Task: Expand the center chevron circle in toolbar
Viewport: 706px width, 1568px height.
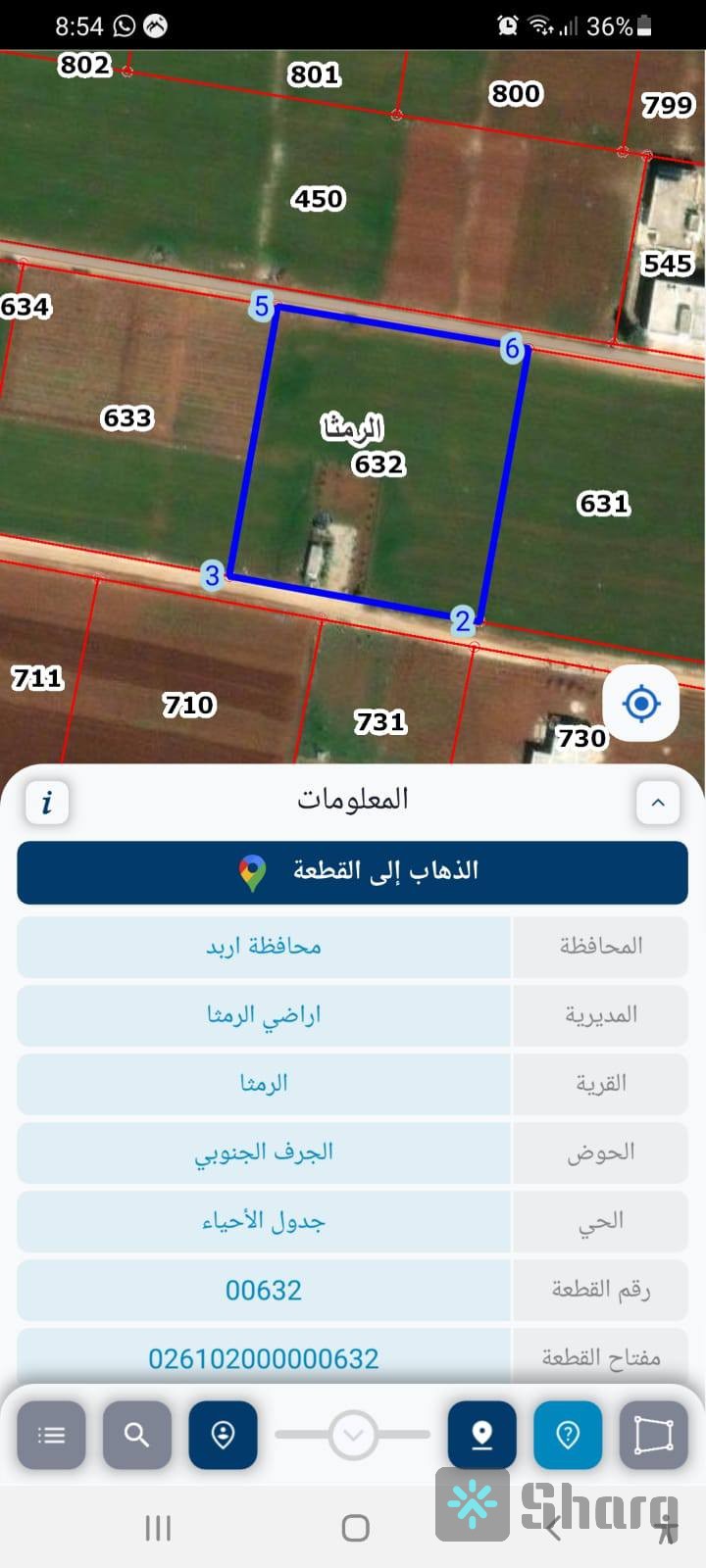Action: click(x=353, y=1435)
